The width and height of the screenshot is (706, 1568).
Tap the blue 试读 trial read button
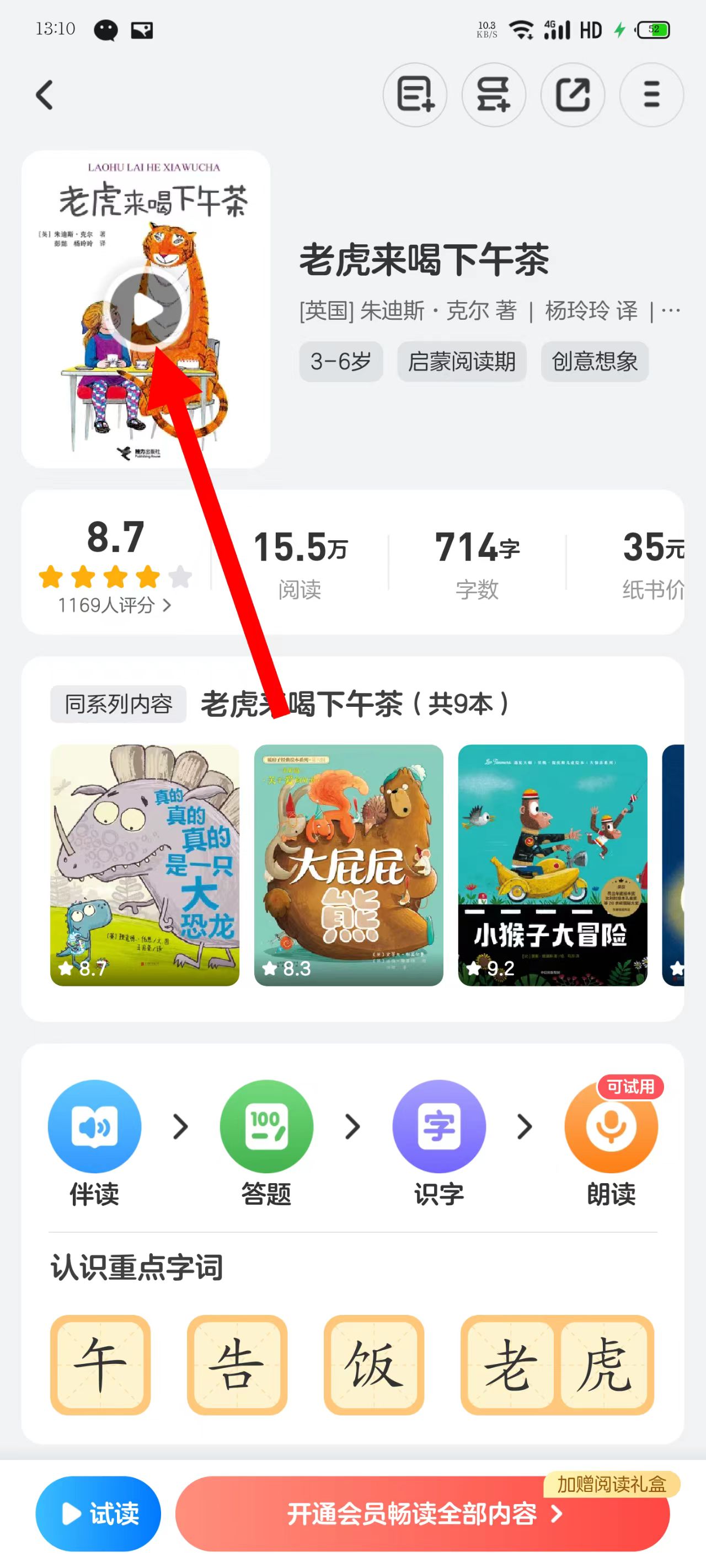coord(98,1513)
